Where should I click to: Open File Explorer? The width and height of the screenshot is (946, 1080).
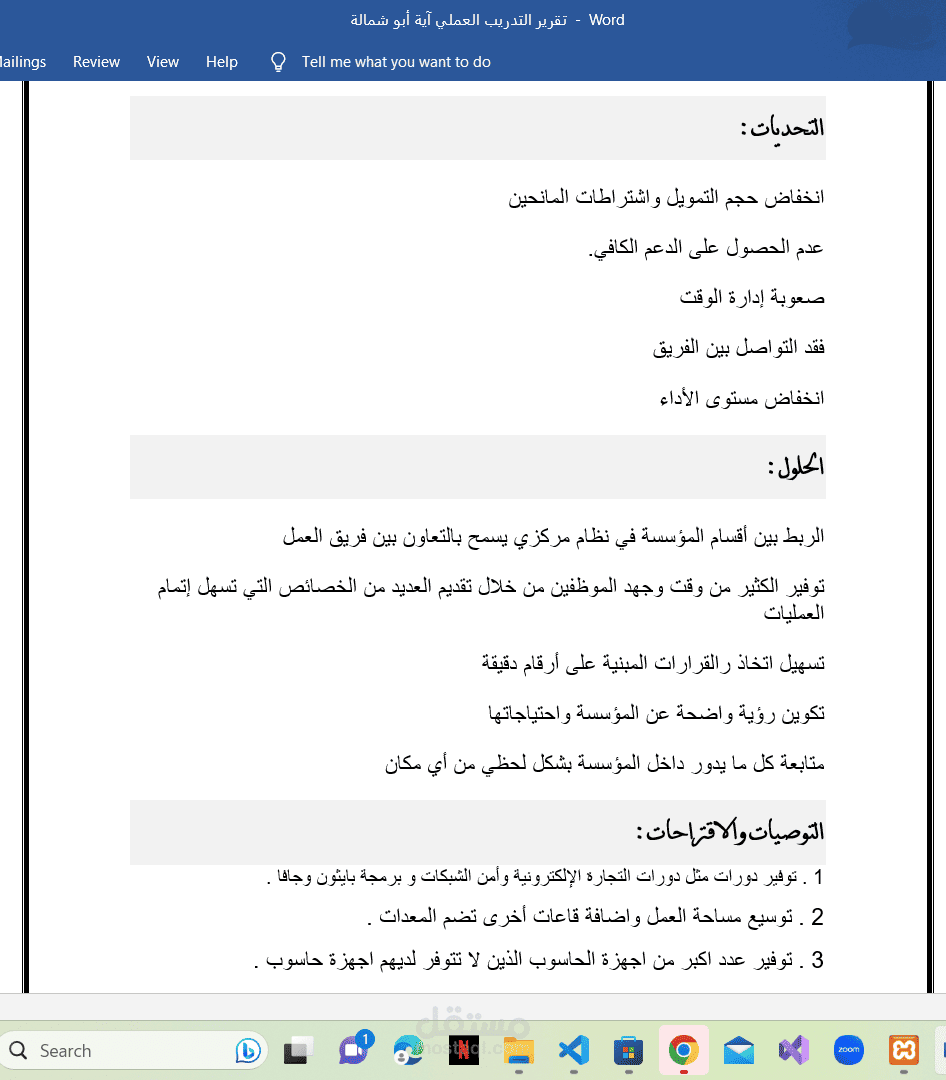pos(519,1050)
